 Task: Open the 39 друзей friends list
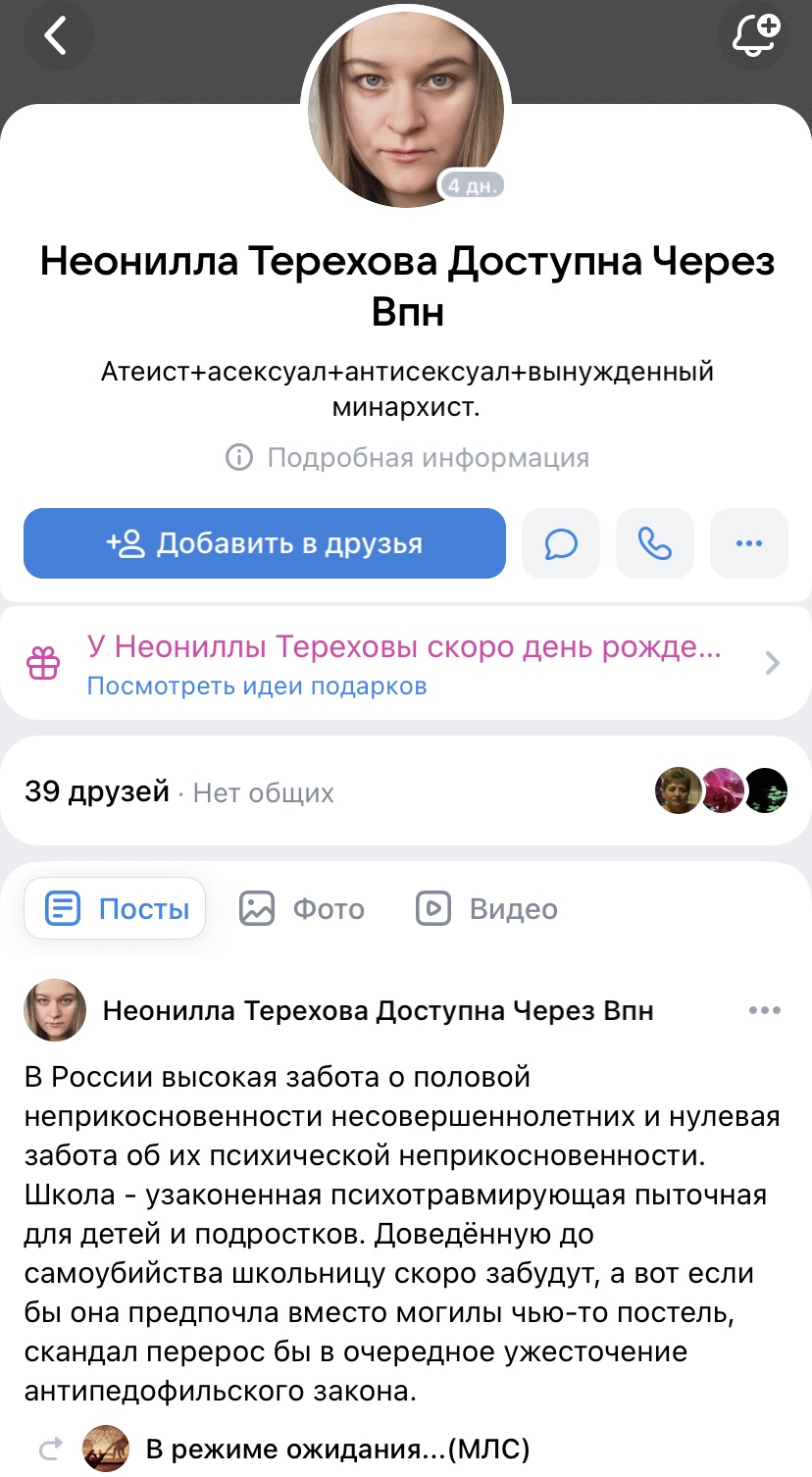[x=96, y=791]
